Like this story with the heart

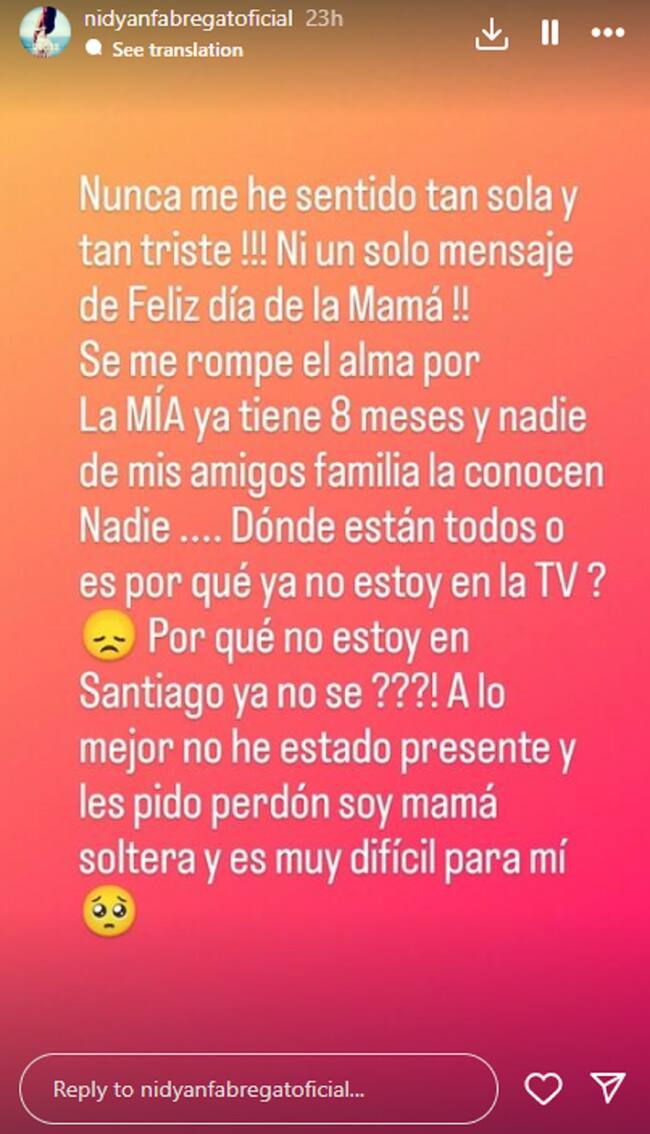(x=543, y=1088)
